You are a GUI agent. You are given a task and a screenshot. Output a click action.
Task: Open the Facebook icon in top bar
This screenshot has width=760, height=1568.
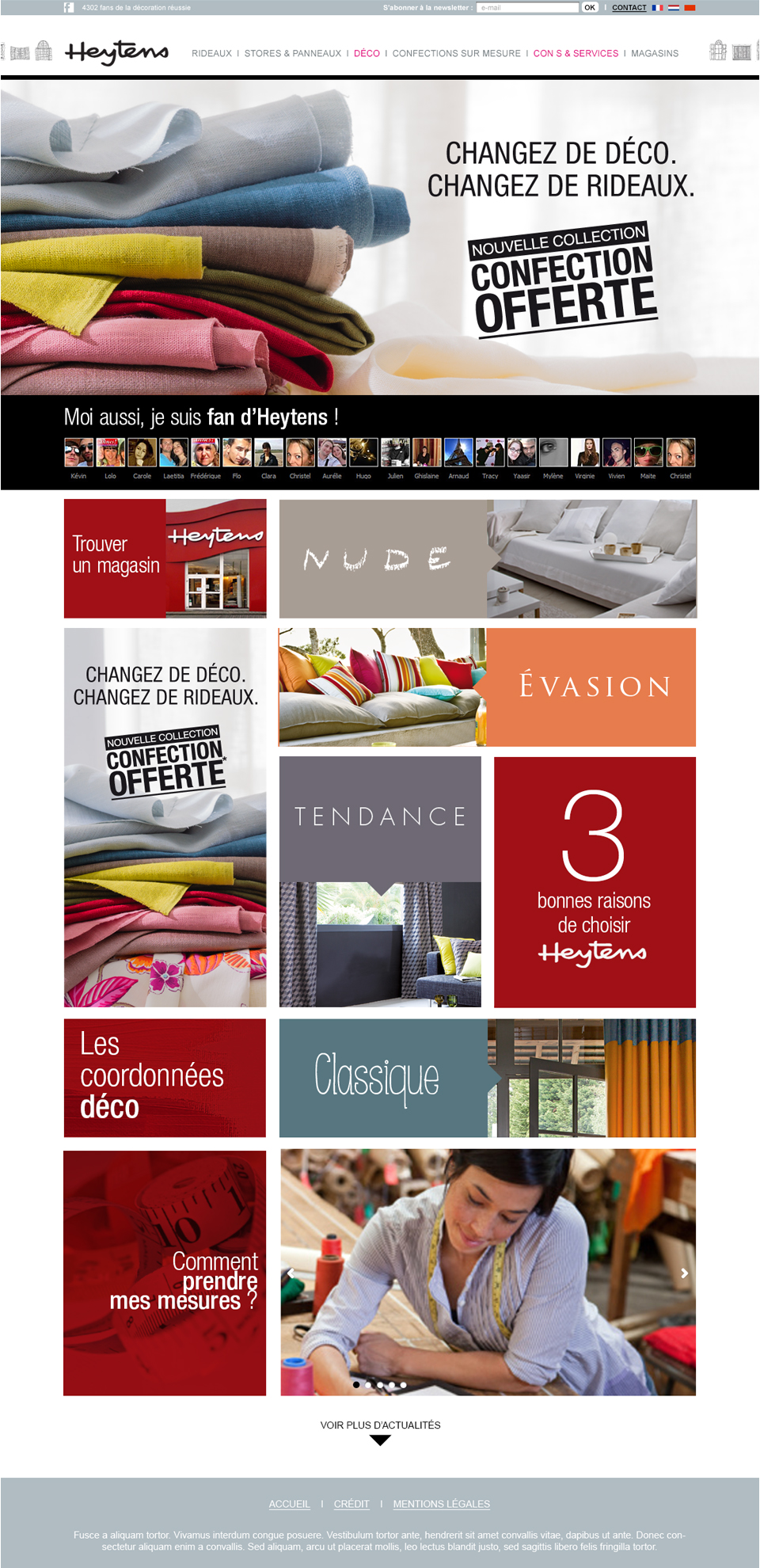click(69, 7)
